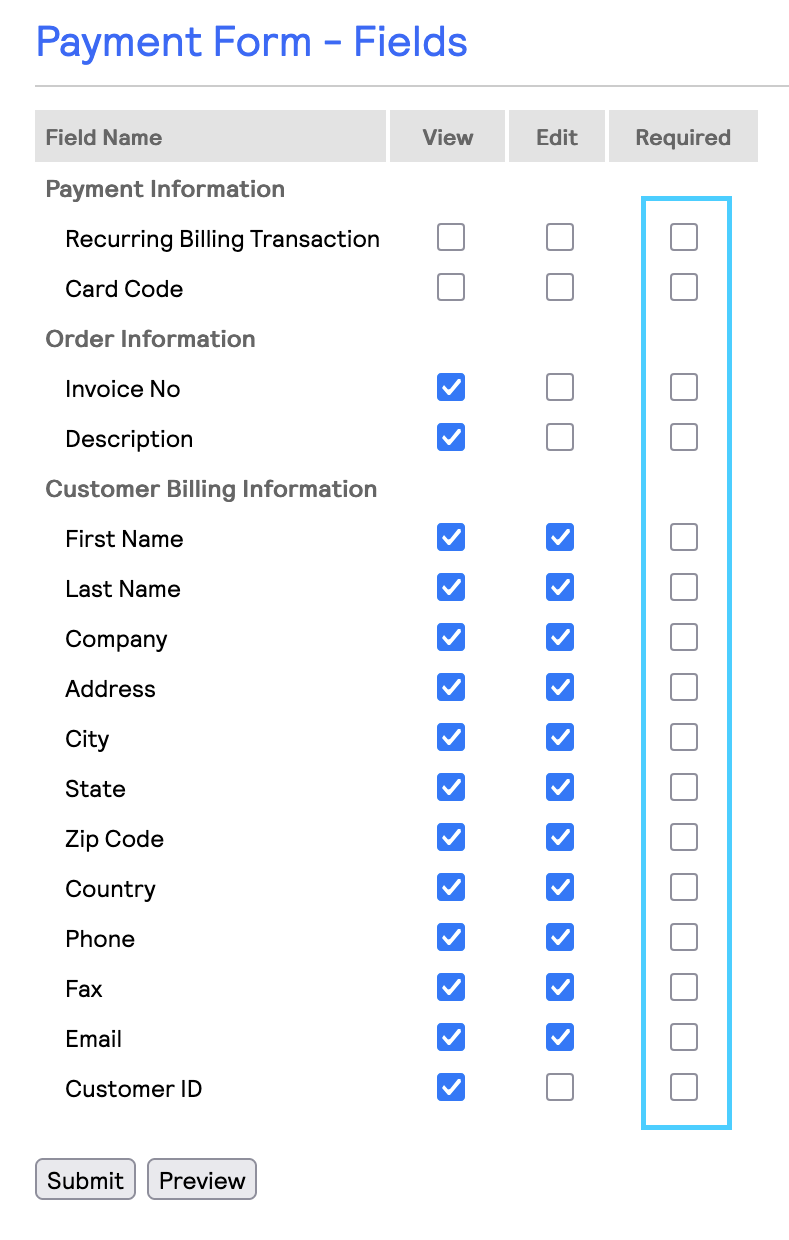
Task: Uncheck View for Phone
Action: click(x=451, y=938)
